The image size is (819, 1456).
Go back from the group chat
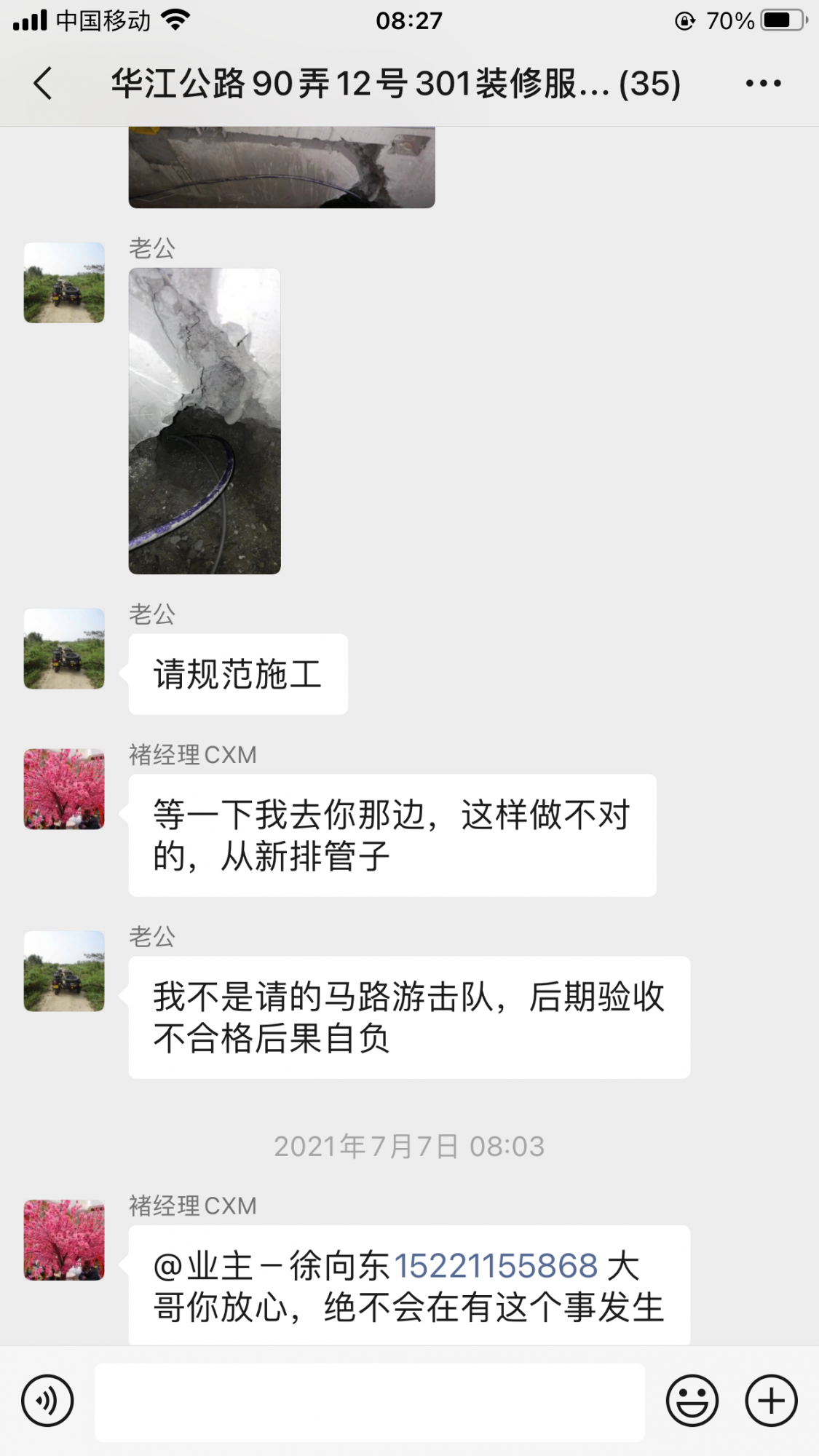coord(44,83)
